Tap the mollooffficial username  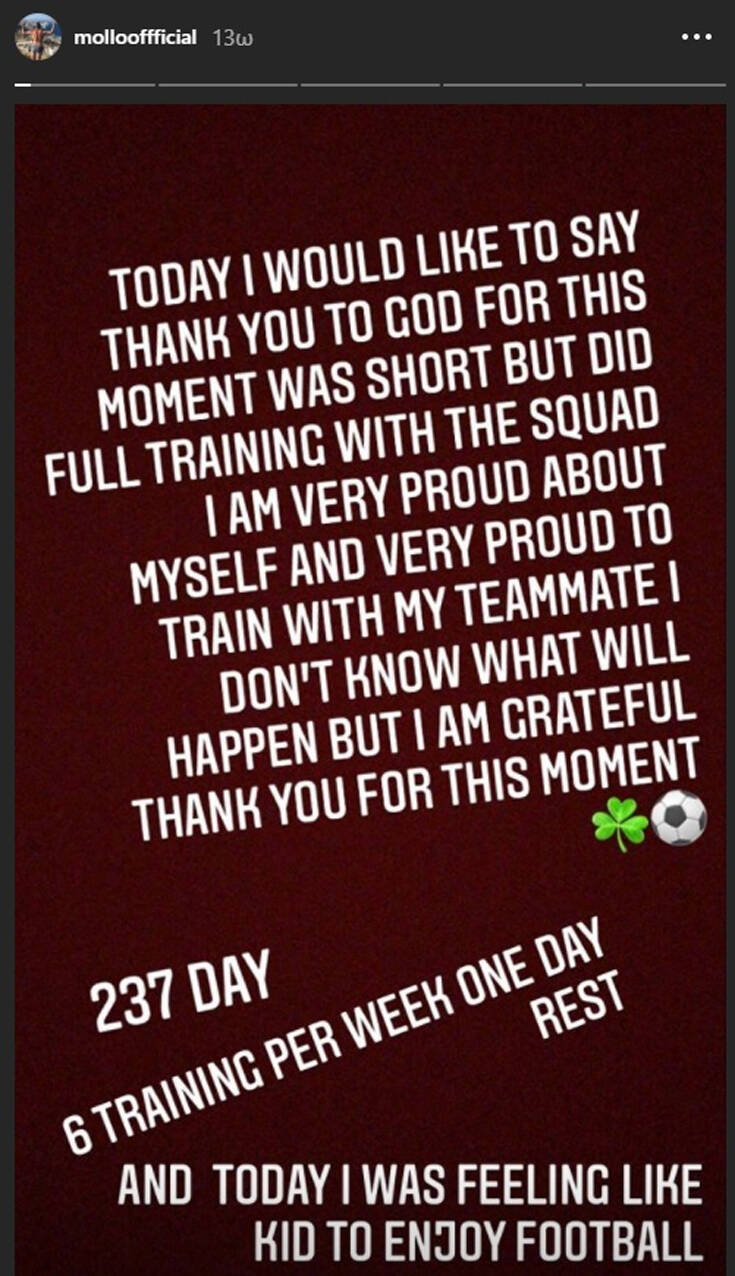[135, 38]
